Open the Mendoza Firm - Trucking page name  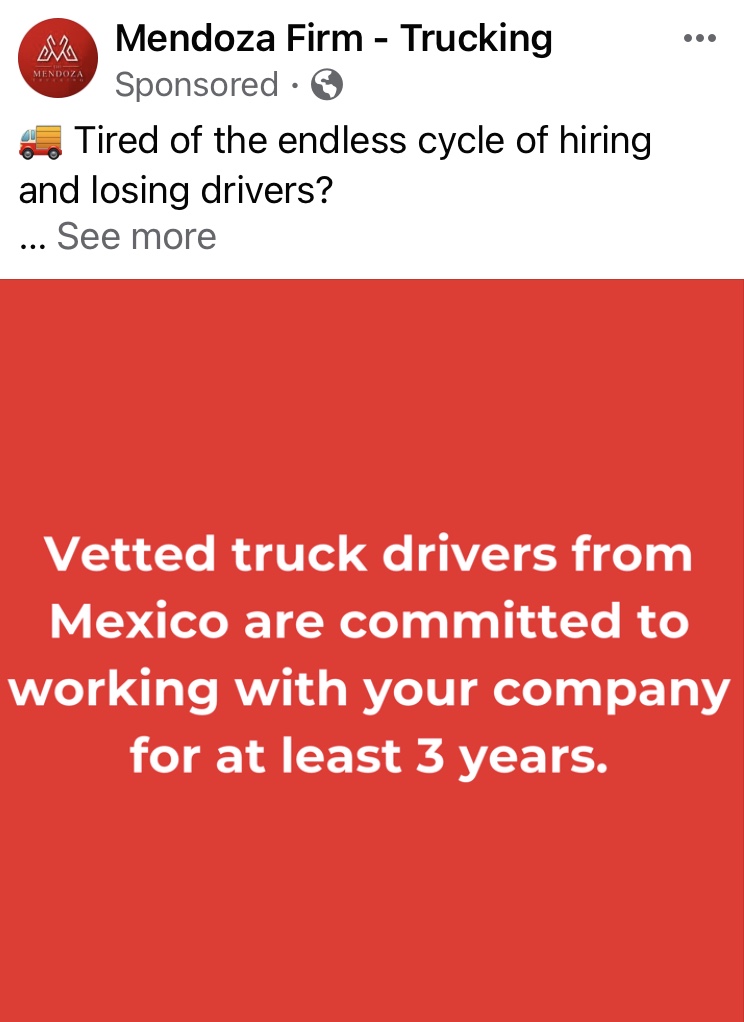tap(334, 39)
